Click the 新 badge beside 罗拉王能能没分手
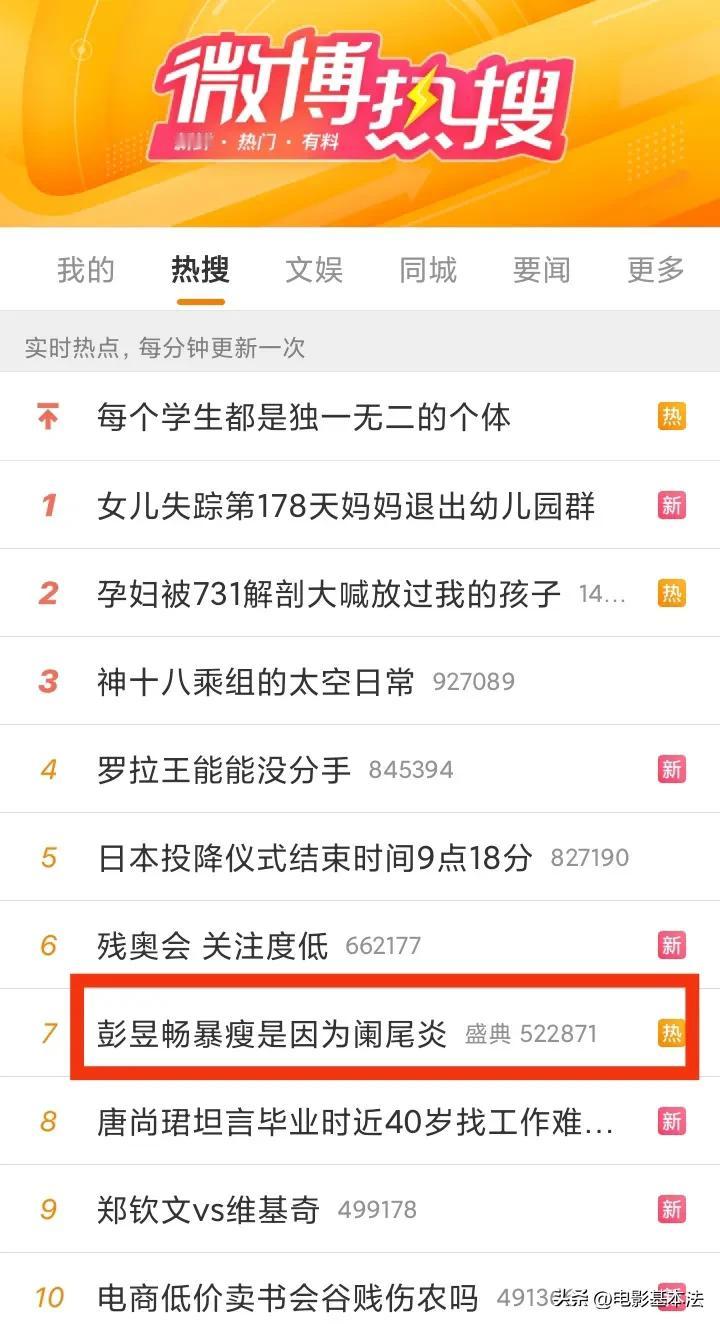The height and width of the screenshot is (1324, 720). [x=672, y=768]
